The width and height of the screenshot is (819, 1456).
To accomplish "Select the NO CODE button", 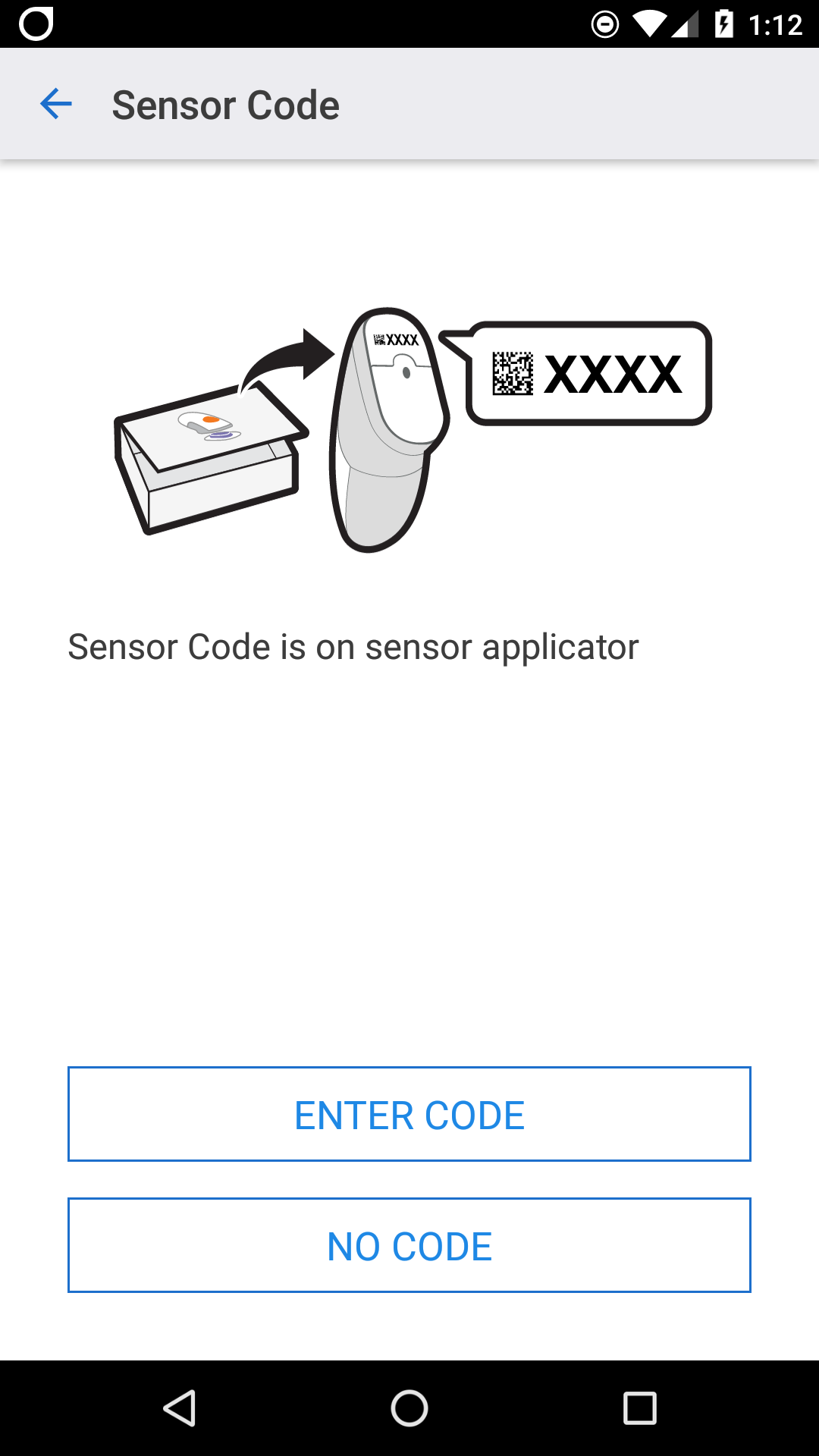I will pos(409,1244).
